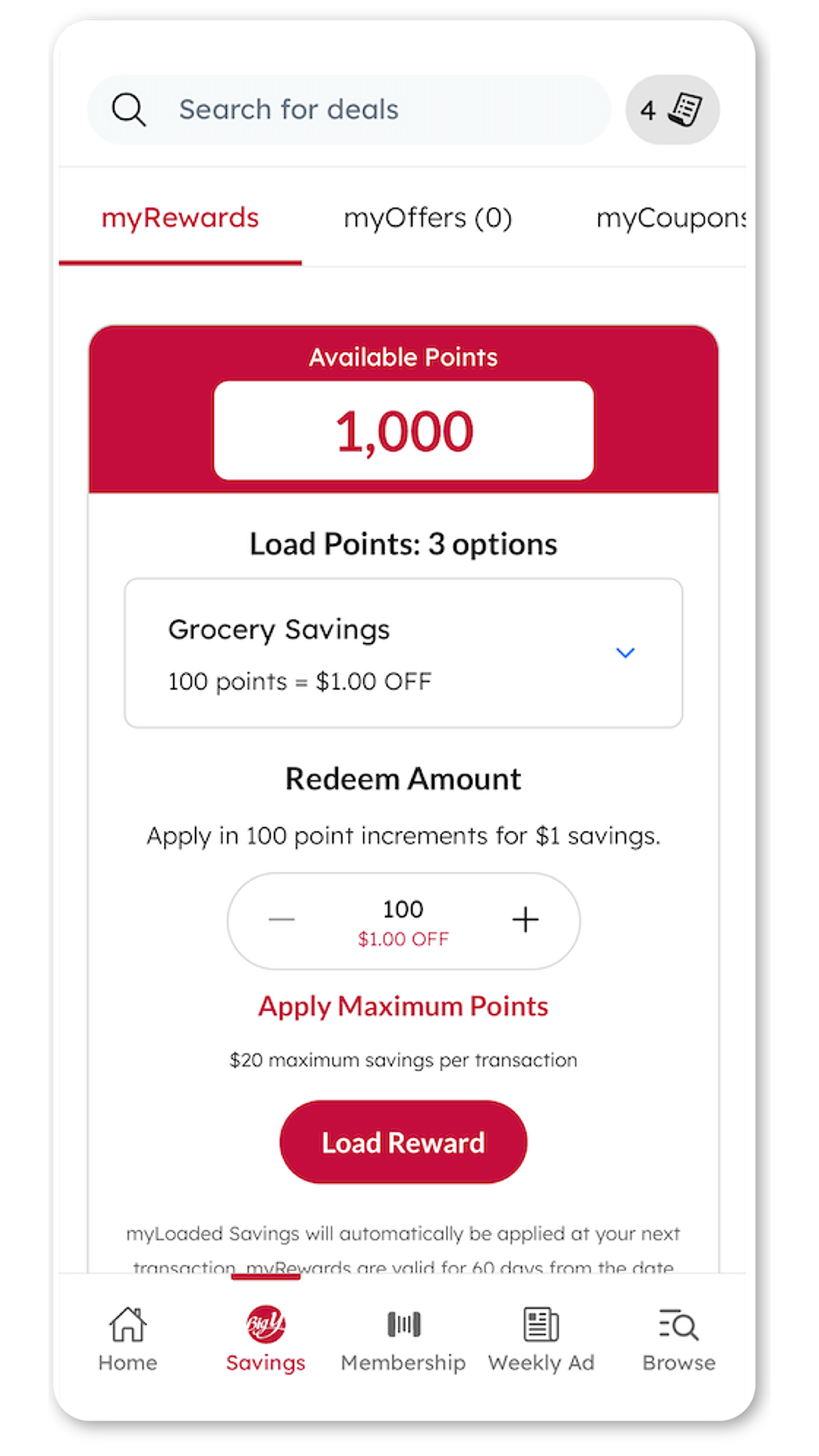This screenshot has width=819, height=1456.
Task: Tap the Load Reward button
Action: point(403,1142)
